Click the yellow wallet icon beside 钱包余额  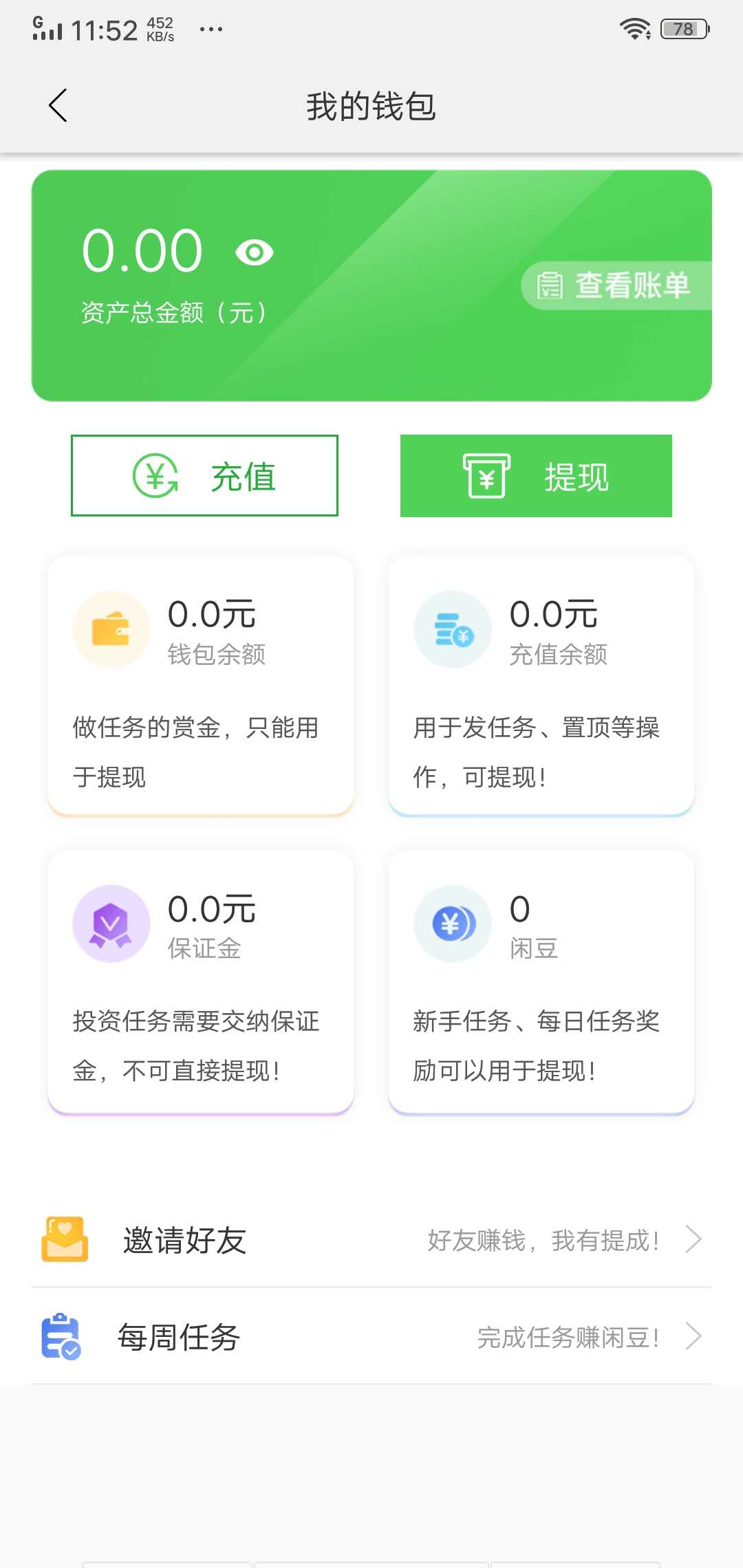[x=111, y=628]
